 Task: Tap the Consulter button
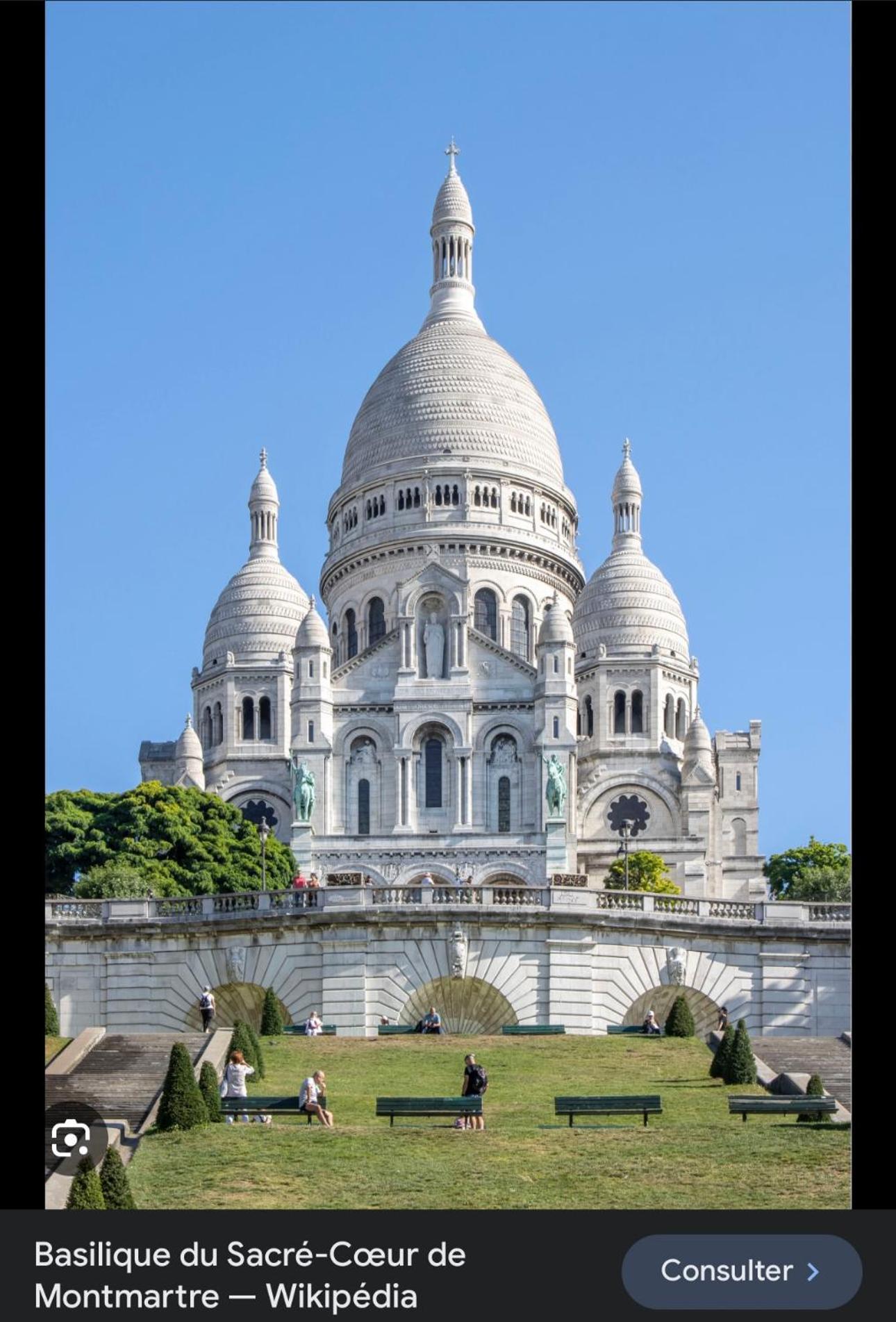(741, 1271)
